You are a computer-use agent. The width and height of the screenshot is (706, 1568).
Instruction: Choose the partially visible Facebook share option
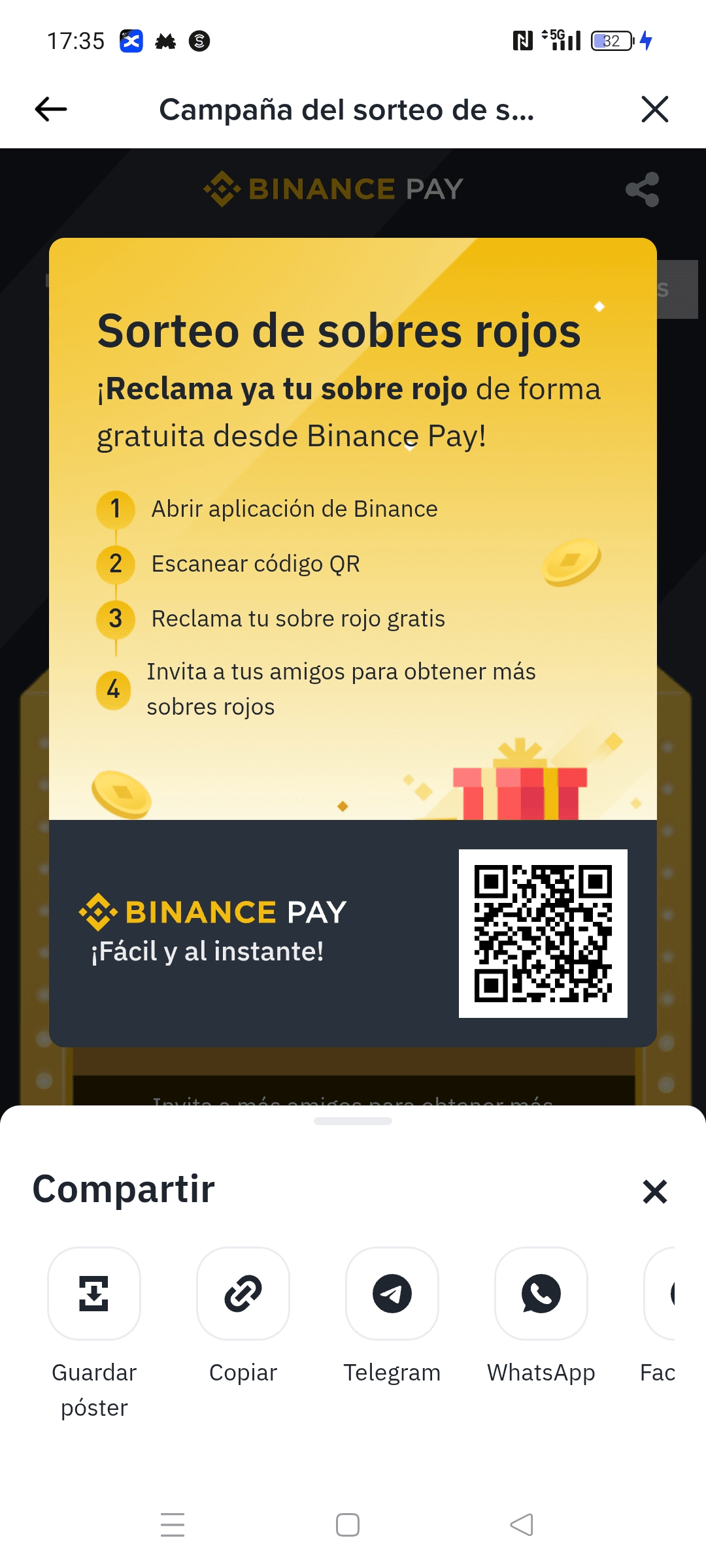(662, 1294)
